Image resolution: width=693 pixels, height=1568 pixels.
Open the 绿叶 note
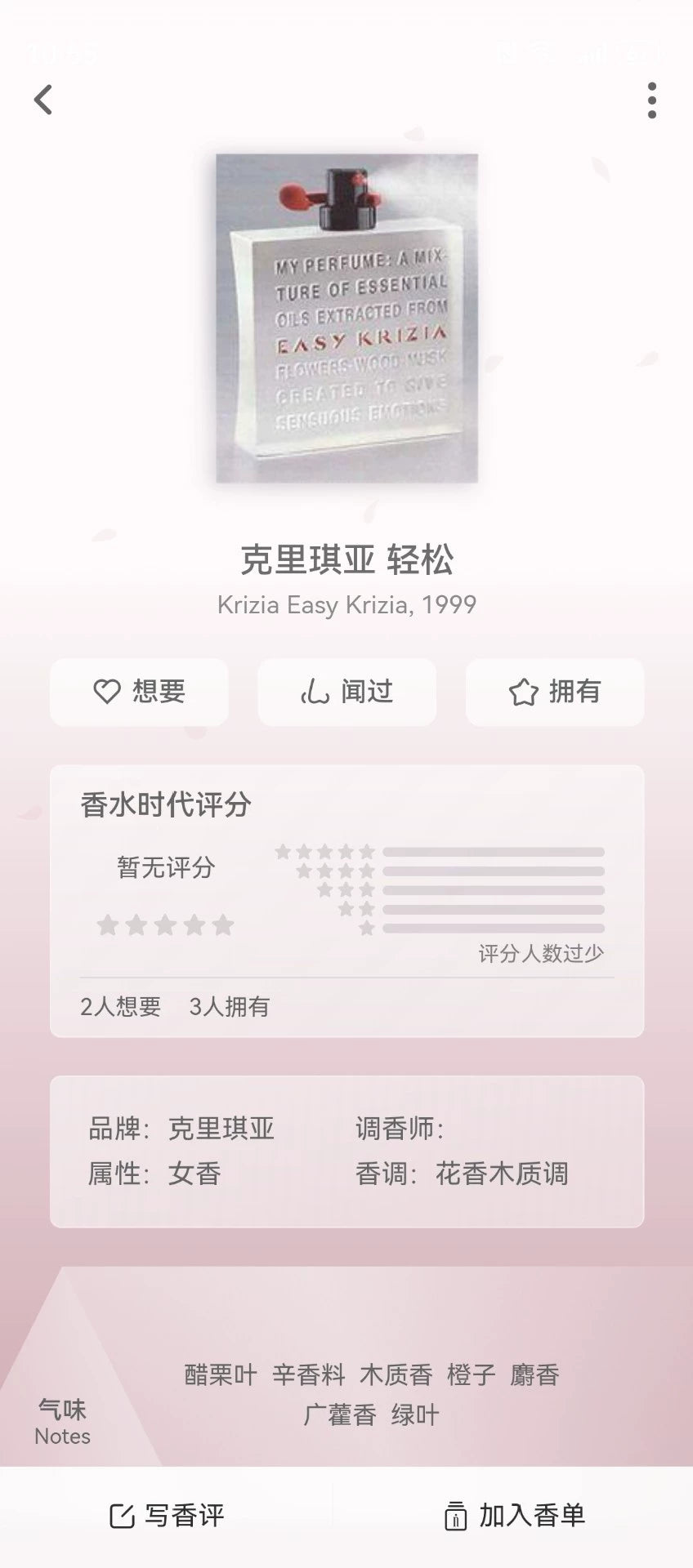coord(415,1414)
